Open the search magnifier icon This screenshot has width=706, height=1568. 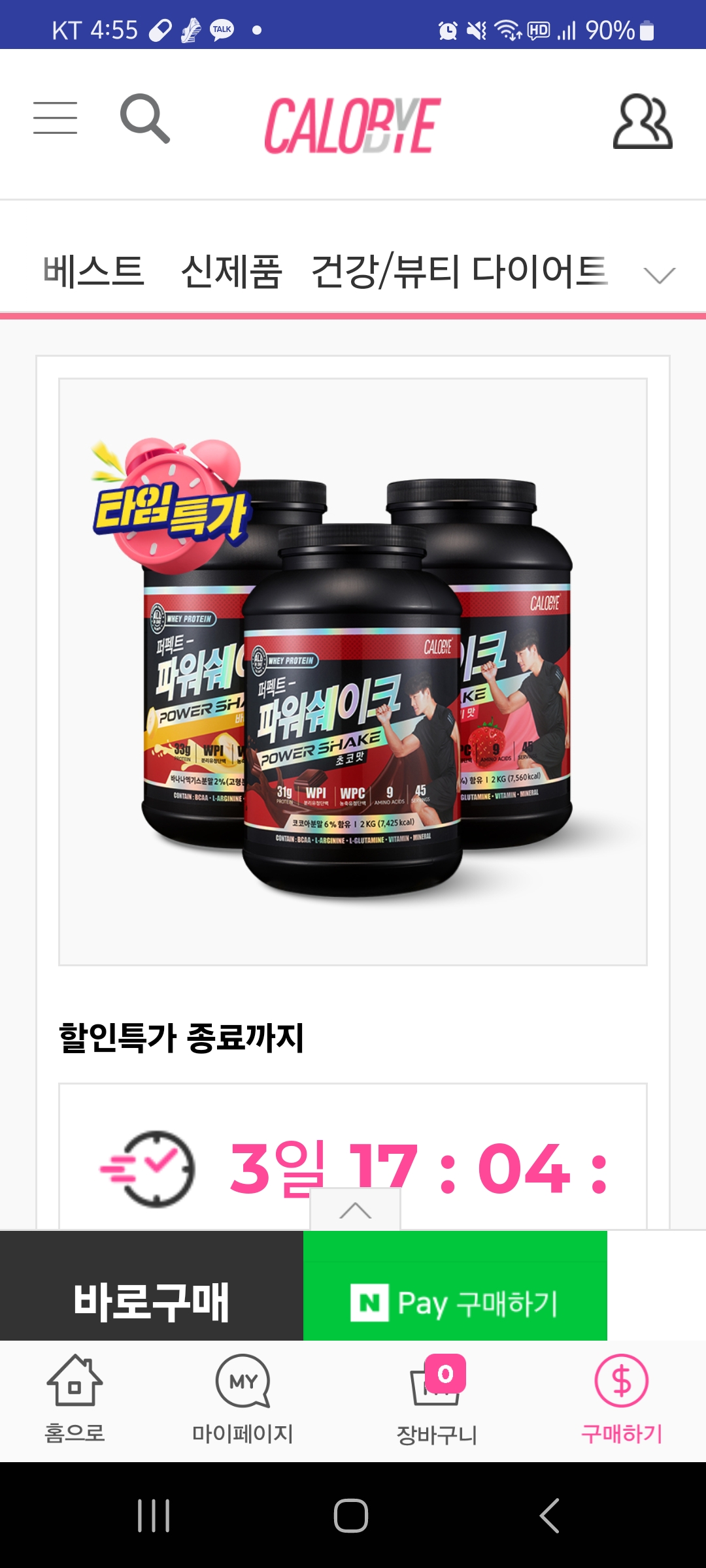[145, 118]
